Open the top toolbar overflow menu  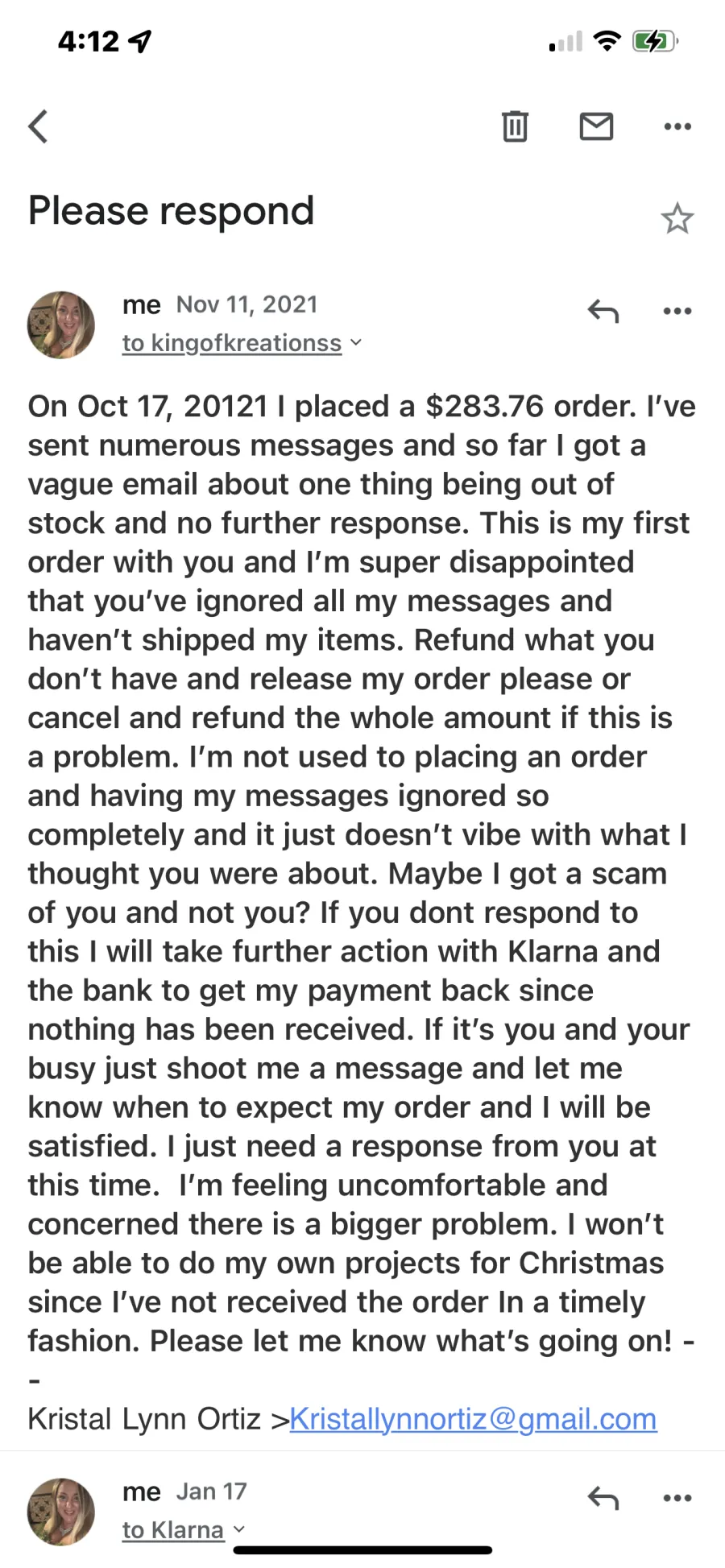pos(677,126)
